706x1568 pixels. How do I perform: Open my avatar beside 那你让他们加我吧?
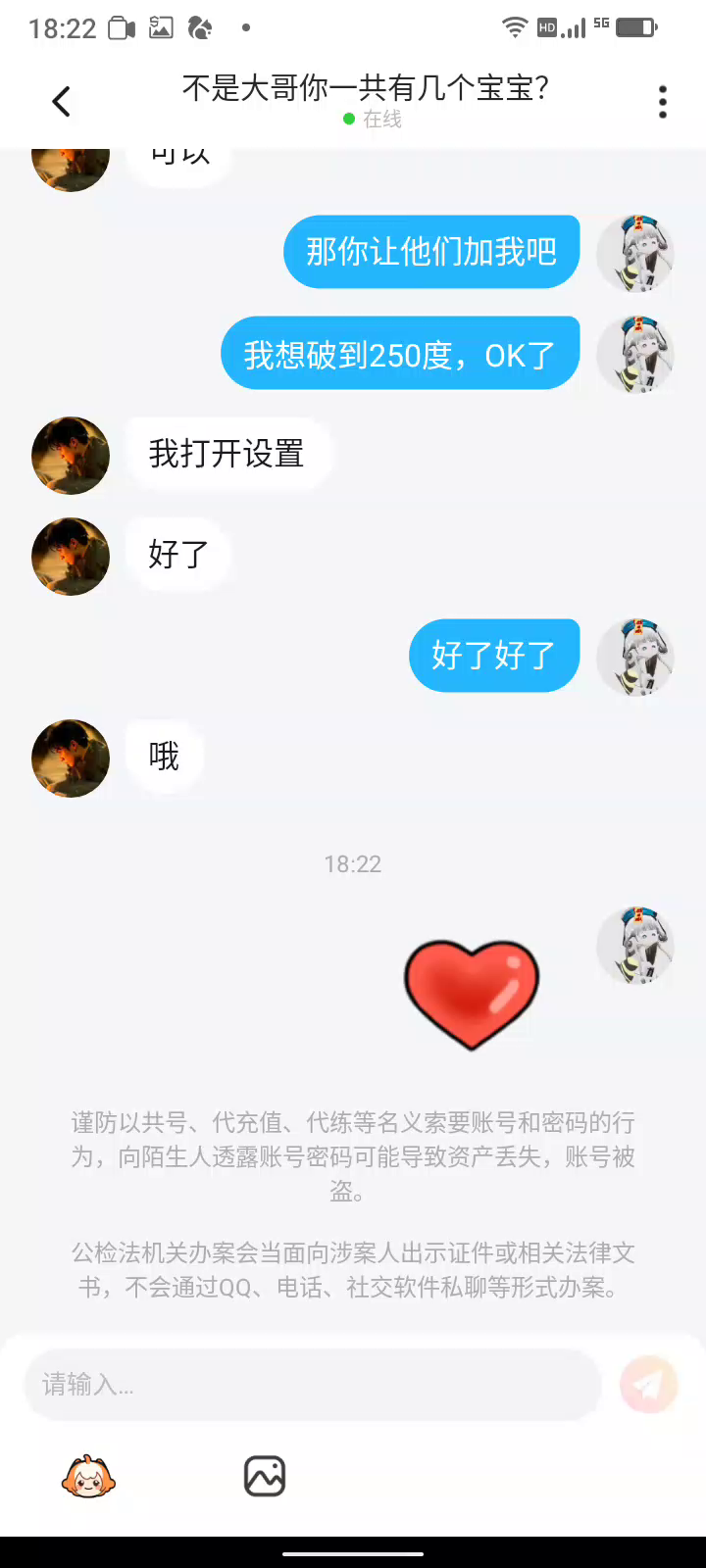pyautogui.click(x=635, y=253)
